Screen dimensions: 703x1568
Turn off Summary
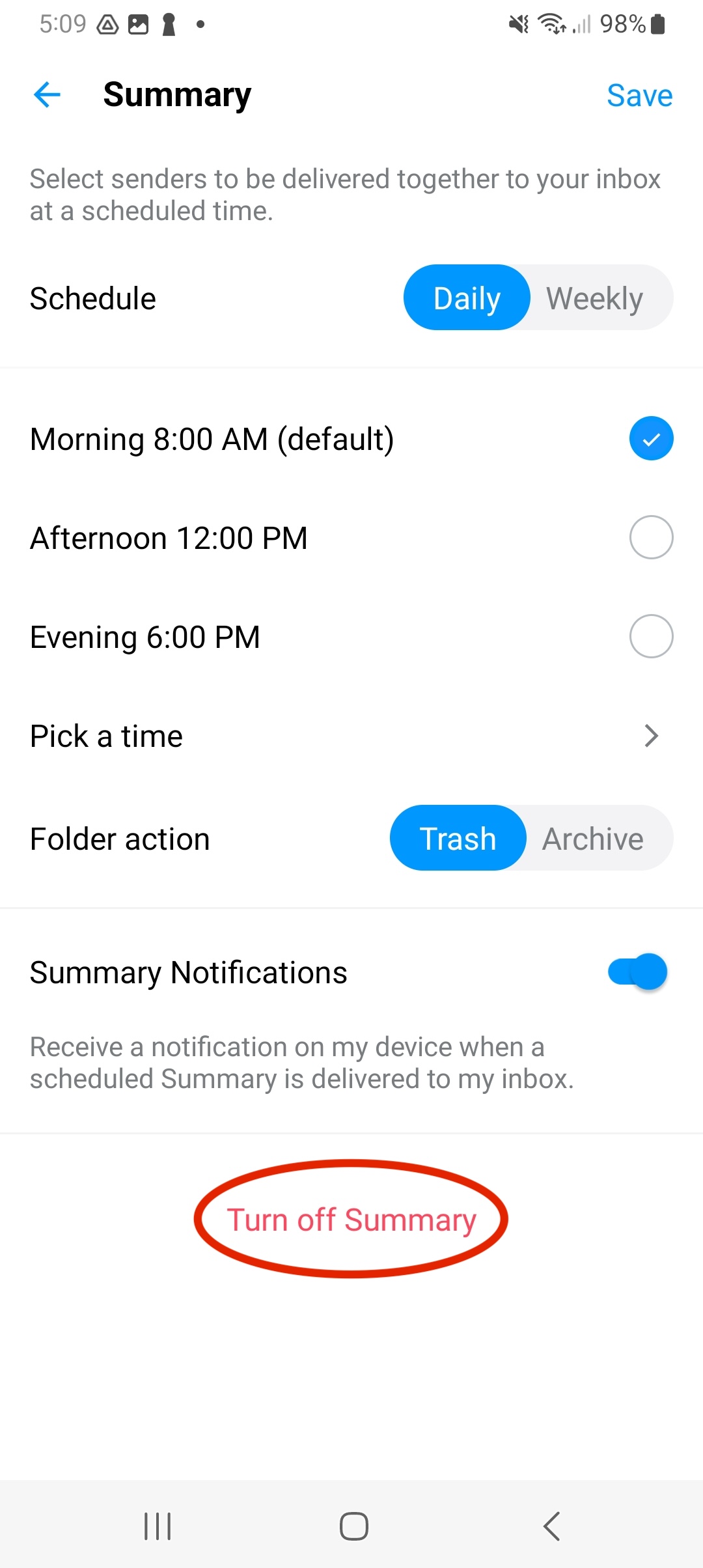tap(351, 1220)
